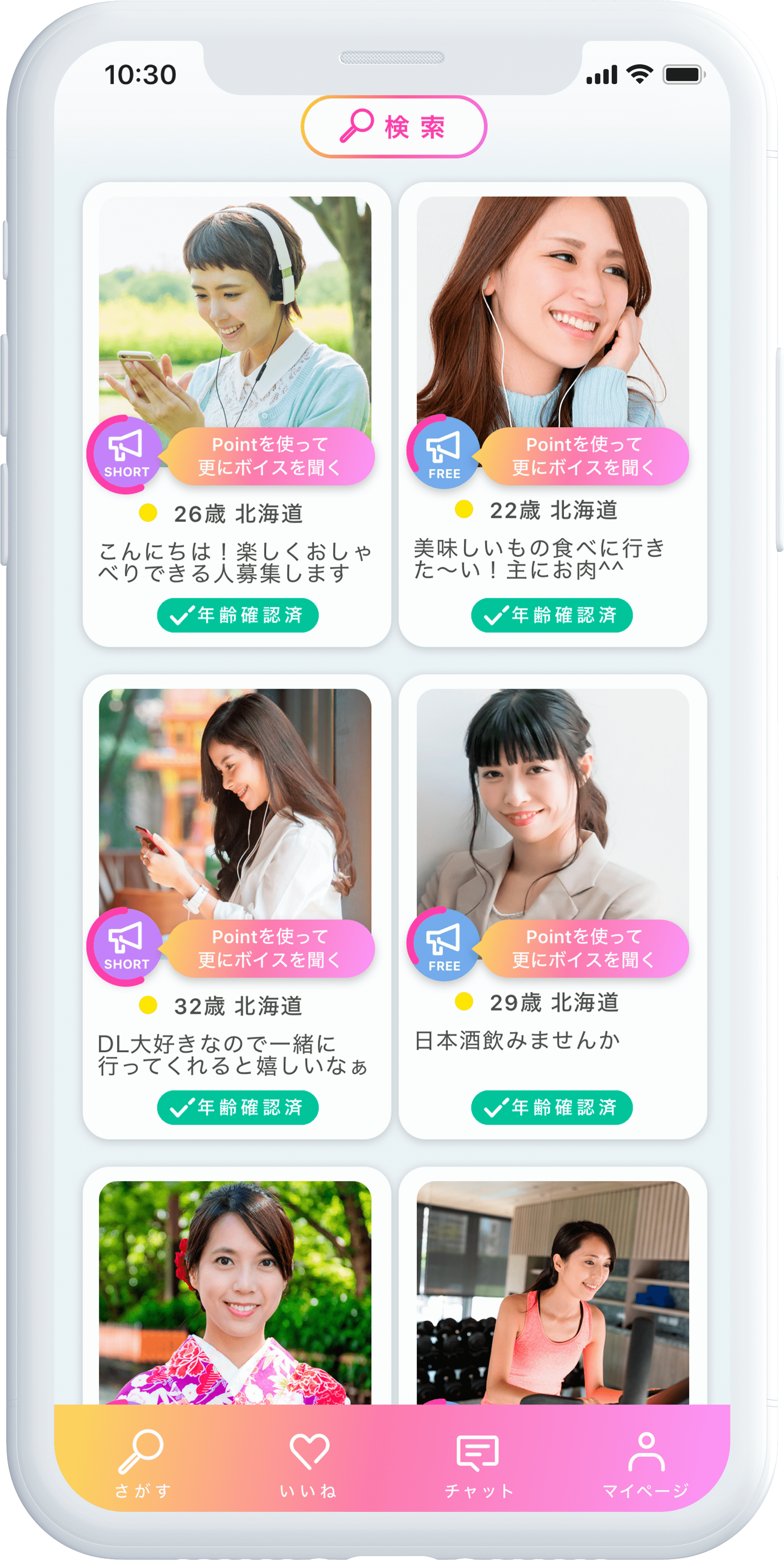Screen dimensions: 784x1560
Task: Open the 32歳 北海道 profile card
Action: click(237, 906)
